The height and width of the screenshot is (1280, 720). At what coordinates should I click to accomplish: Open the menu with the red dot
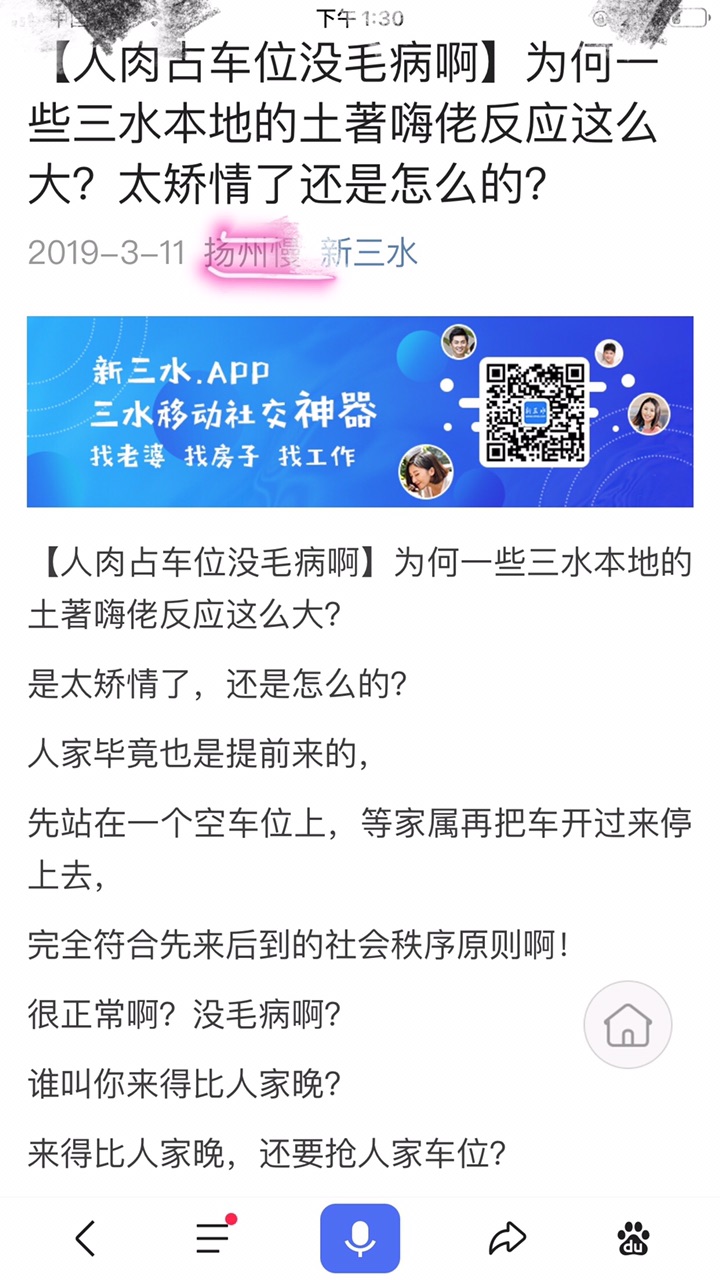[213, 1238]
